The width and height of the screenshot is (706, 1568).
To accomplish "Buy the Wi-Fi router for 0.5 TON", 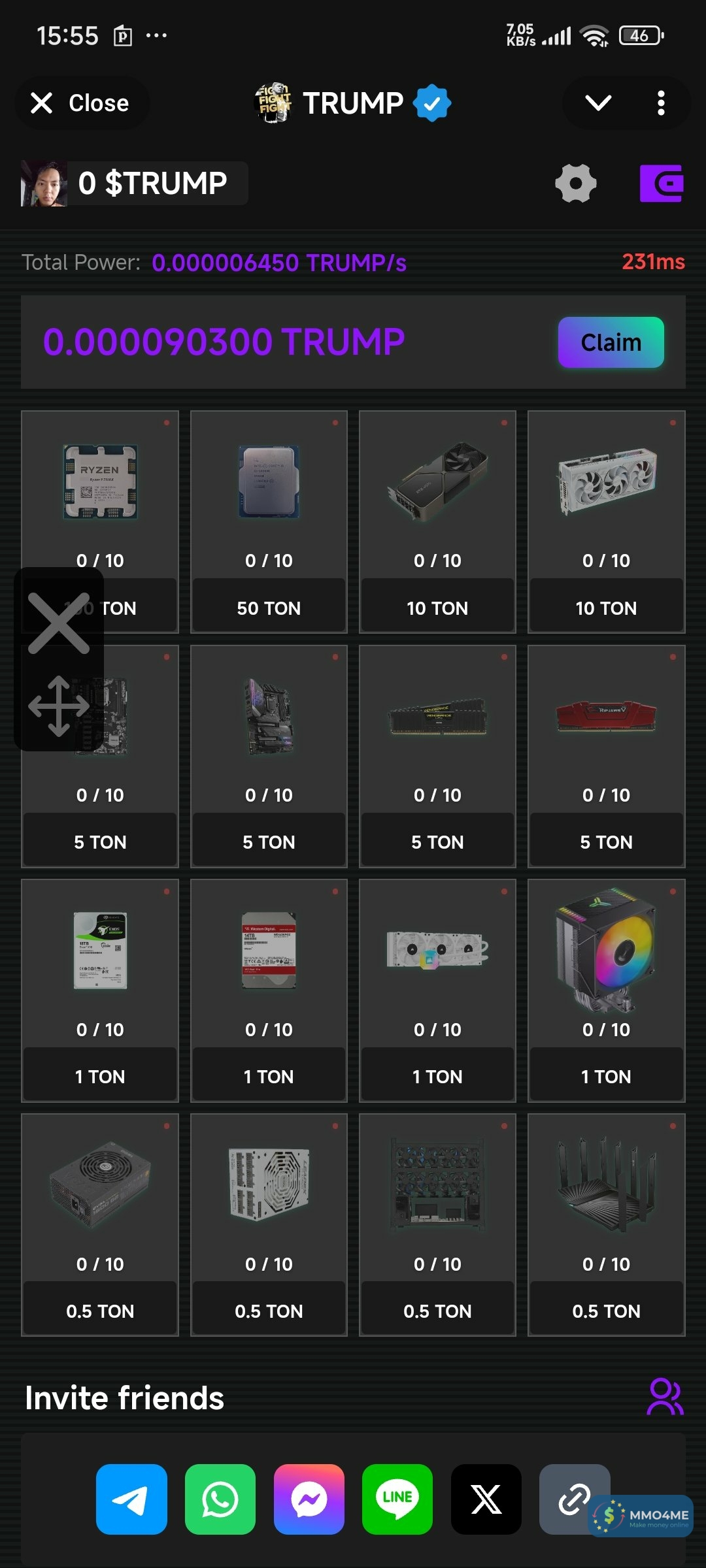I will pos(607,1311).
